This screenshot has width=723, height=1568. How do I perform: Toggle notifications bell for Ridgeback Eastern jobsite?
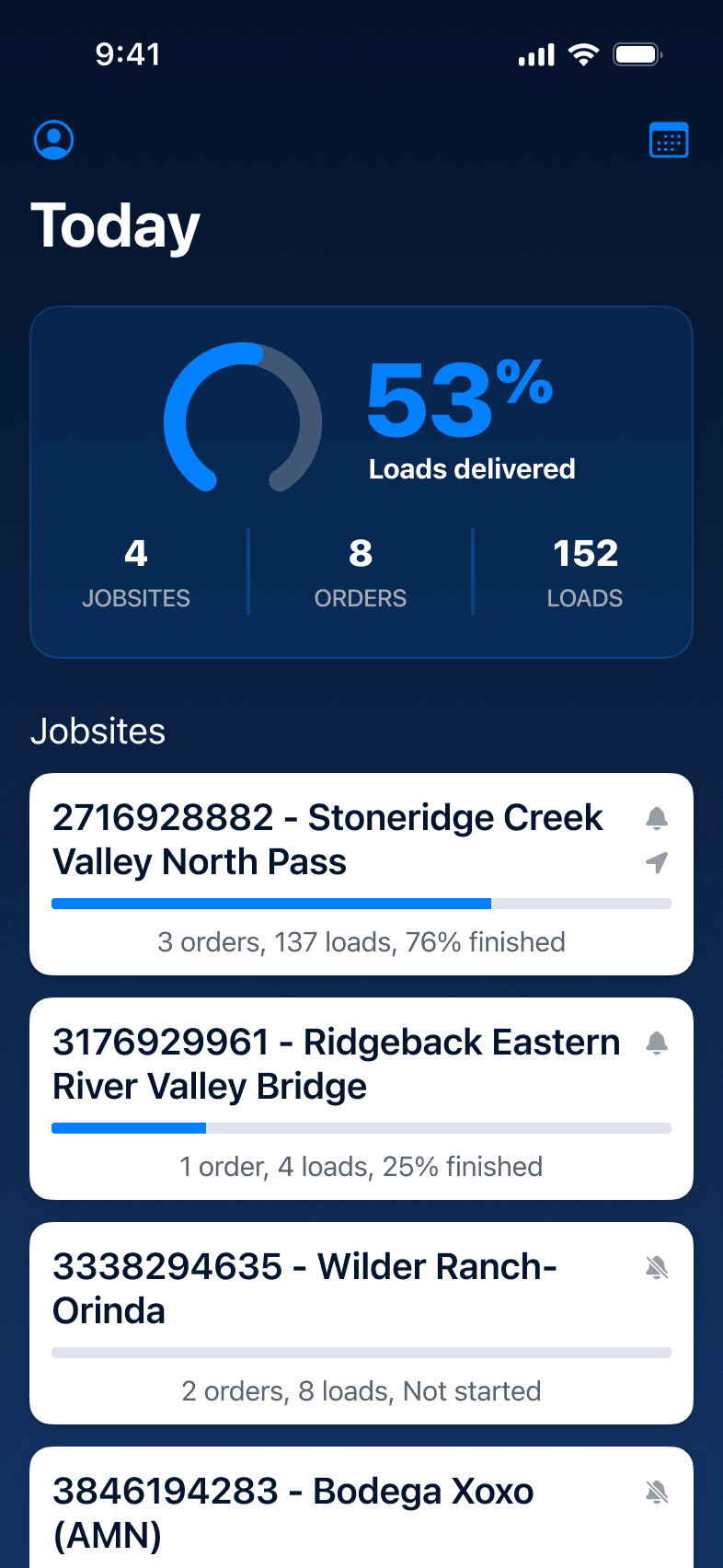tap(657, 1043)
